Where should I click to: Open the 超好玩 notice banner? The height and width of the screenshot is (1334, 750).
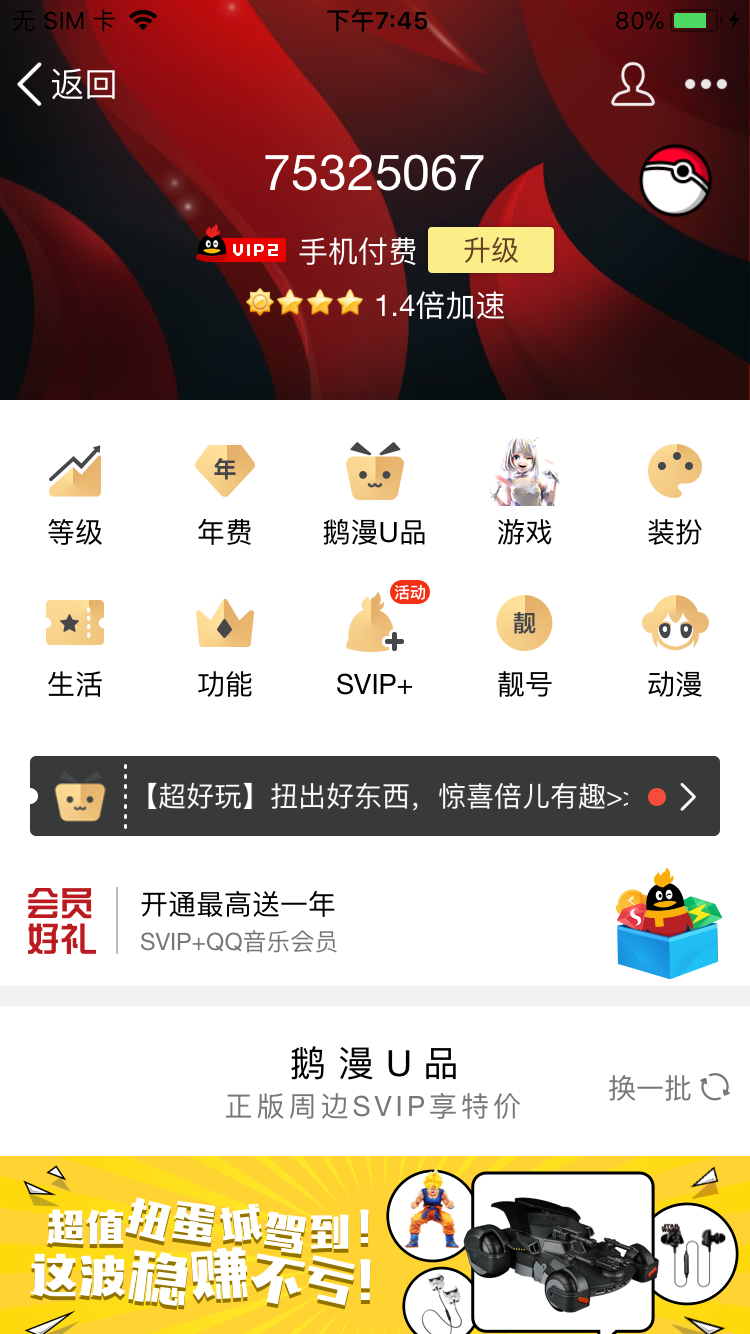click(375, 796)
